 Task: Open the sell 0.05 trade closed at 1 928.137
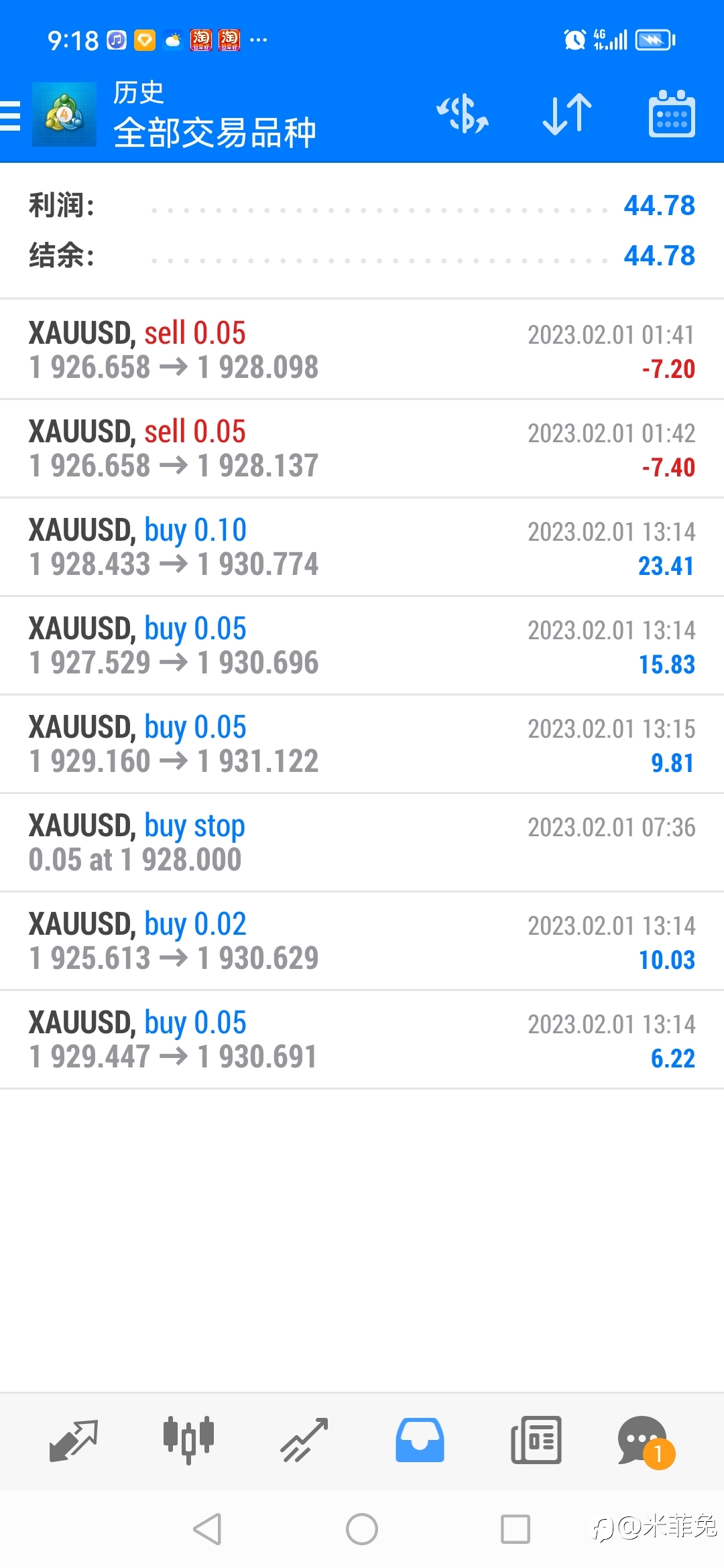pos(362,448)
